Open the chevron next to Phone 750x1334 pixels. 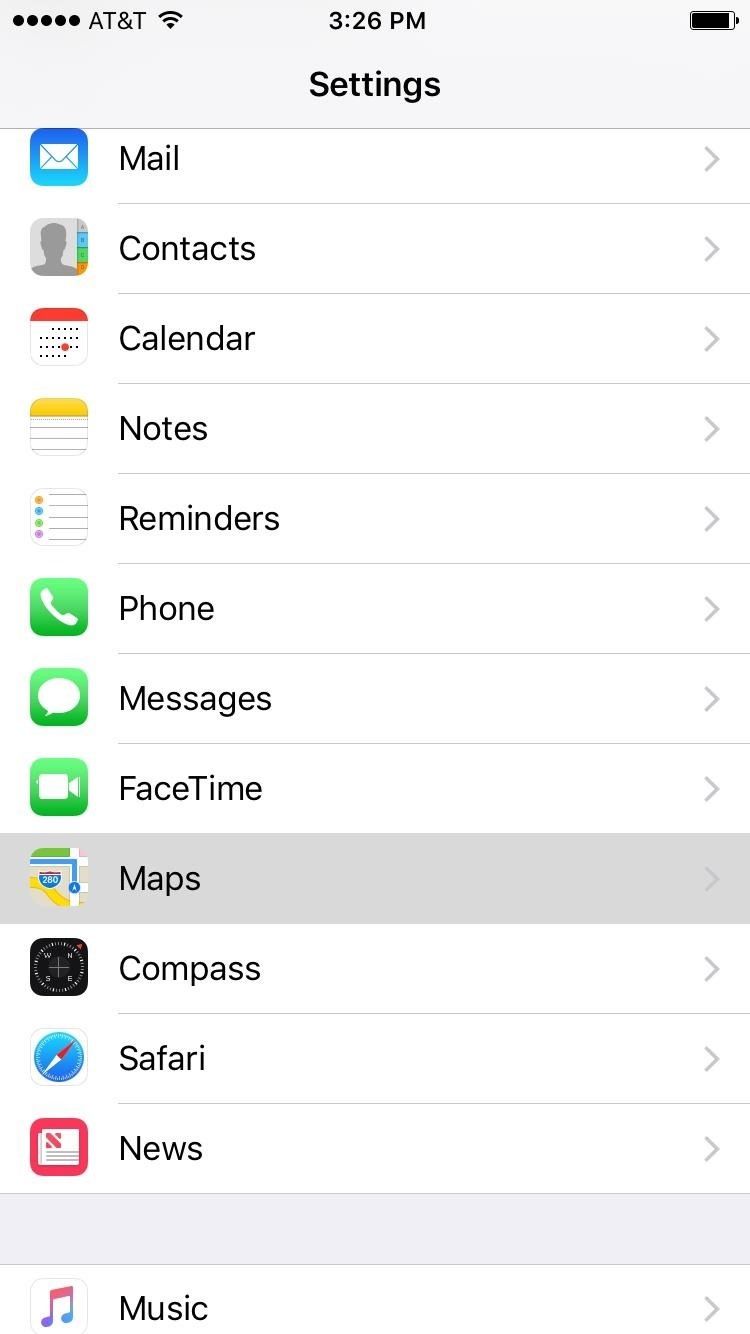coord(712,608)
